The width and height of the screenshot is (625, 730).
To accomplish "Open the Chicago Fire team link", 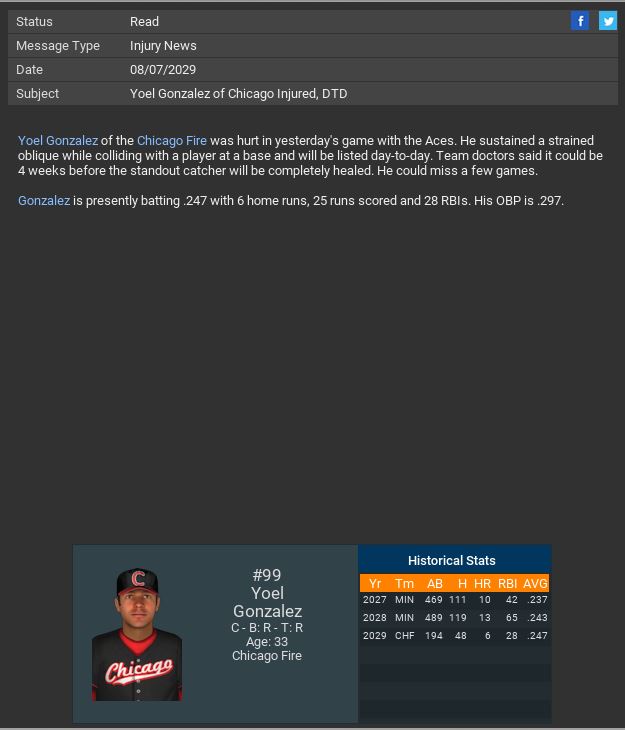I will (x=172, y=141).
